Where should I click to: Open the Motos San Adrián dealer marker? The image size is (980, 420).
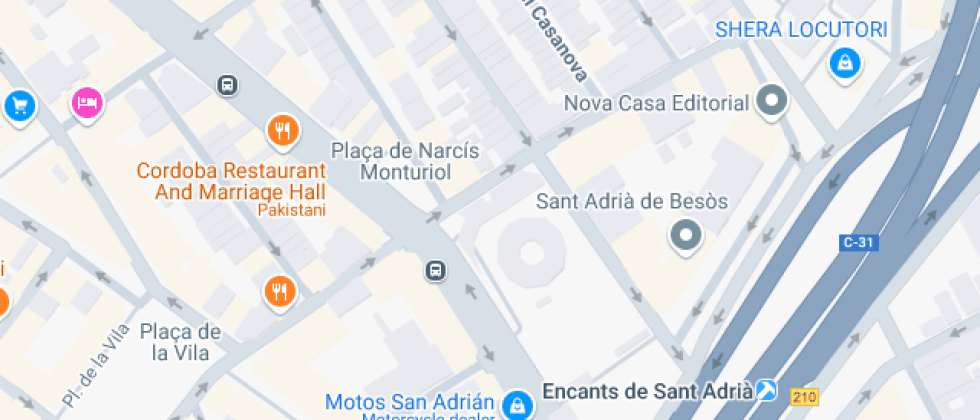pos(518,404)
